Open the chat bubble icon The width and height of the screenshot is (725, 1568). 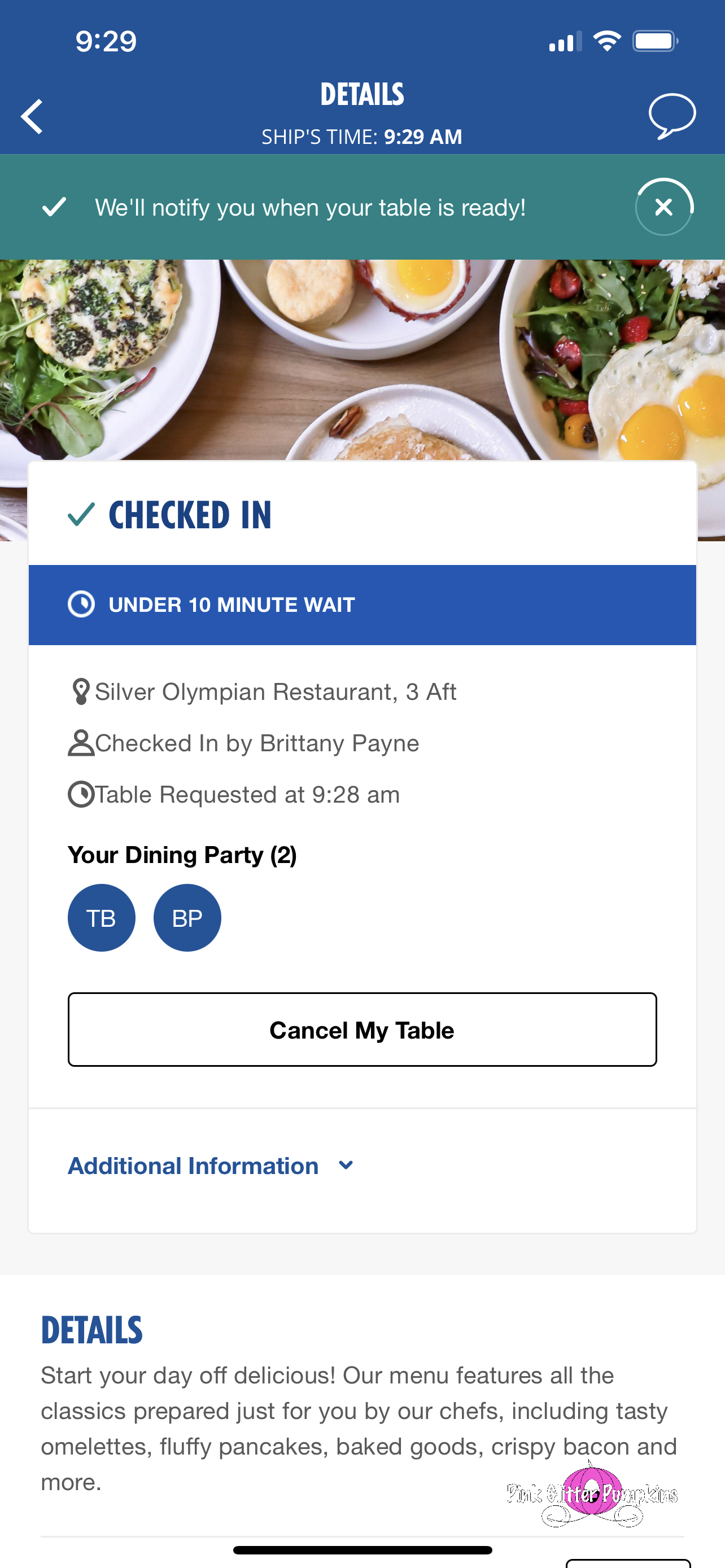(671, 116)
